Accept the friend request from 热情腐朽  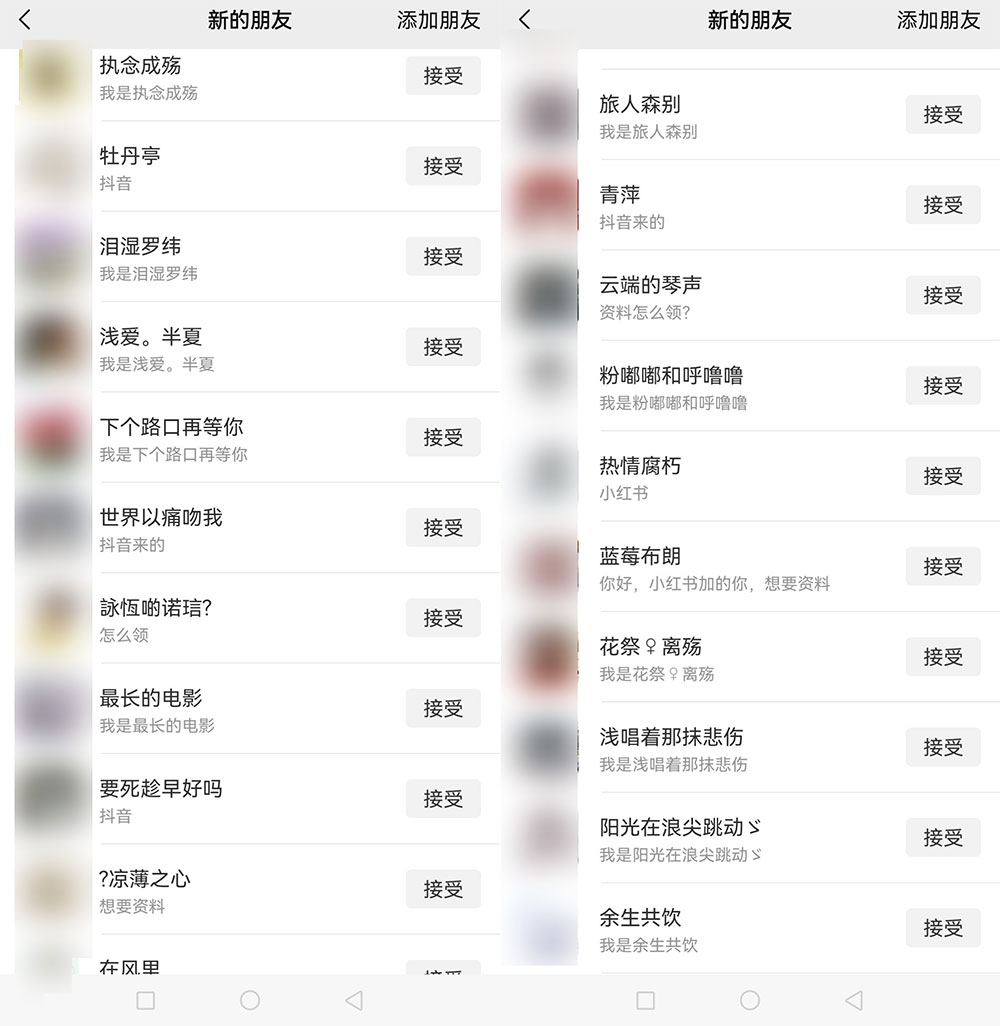[x=943, y=476]
